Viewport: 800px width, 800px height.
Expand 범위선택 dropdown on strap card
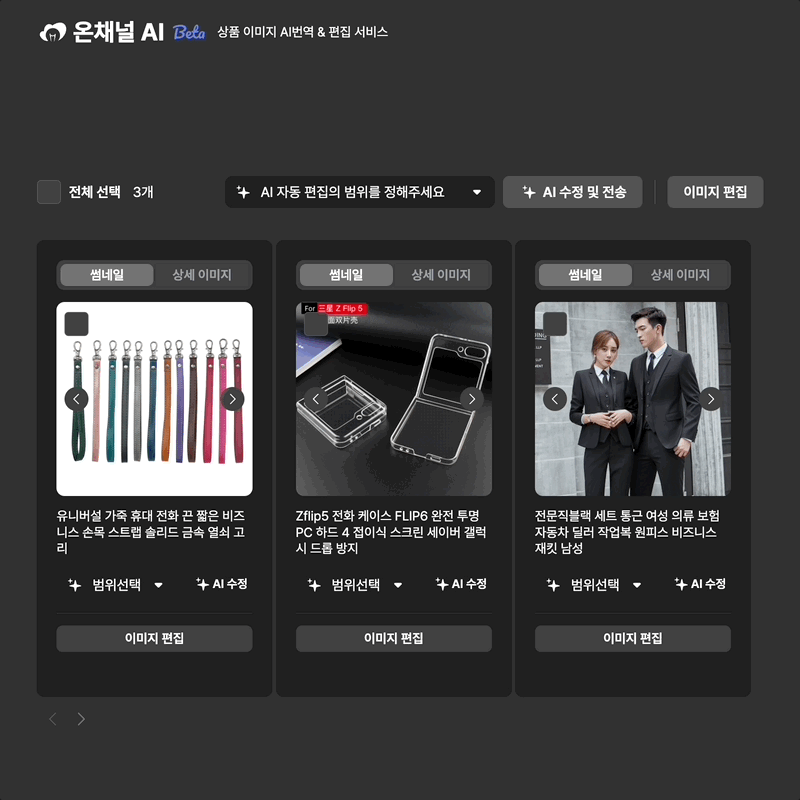[x=116, y=585]
